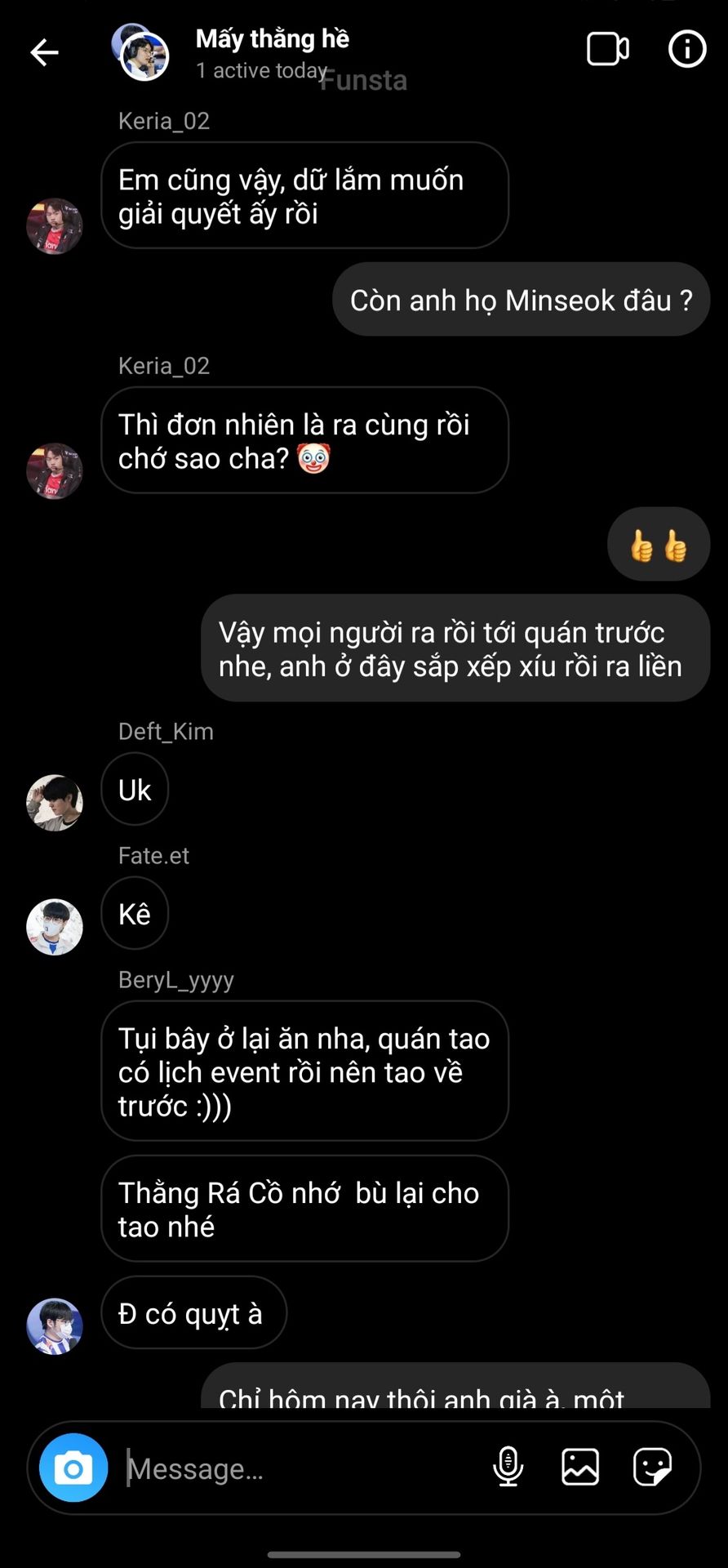The width and height of the screenshot is (728, 1568).
Task: Record a voice message with the microphone
Action: 508,1467
